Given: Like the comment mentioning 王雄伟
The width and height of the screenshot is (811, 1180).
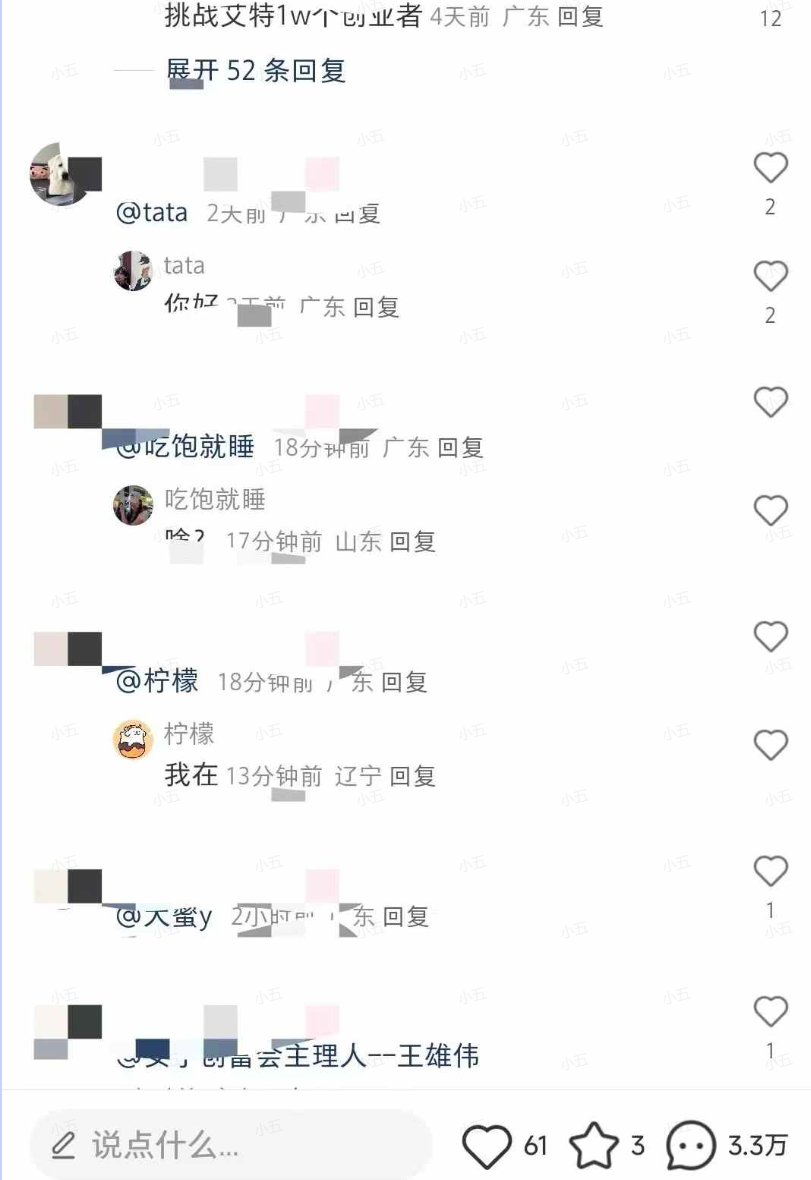Looking at the screenshot, I should tap(770, 1012).
